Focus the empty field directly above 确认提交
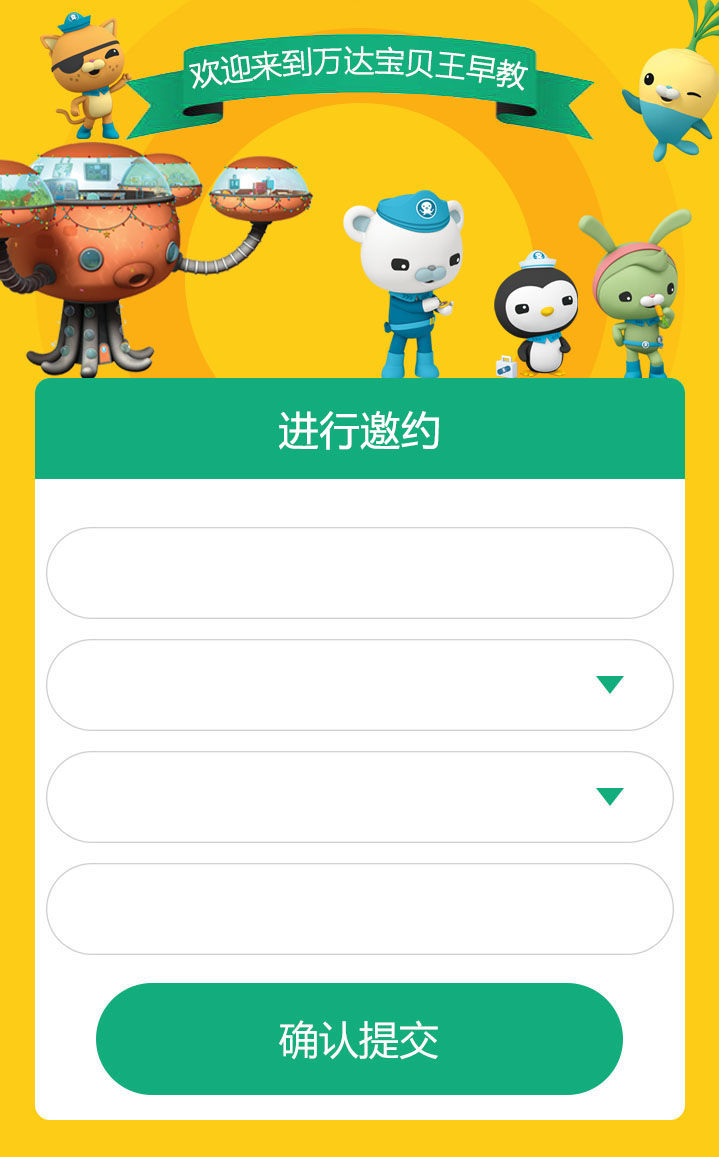 click(x=360, y=908)
